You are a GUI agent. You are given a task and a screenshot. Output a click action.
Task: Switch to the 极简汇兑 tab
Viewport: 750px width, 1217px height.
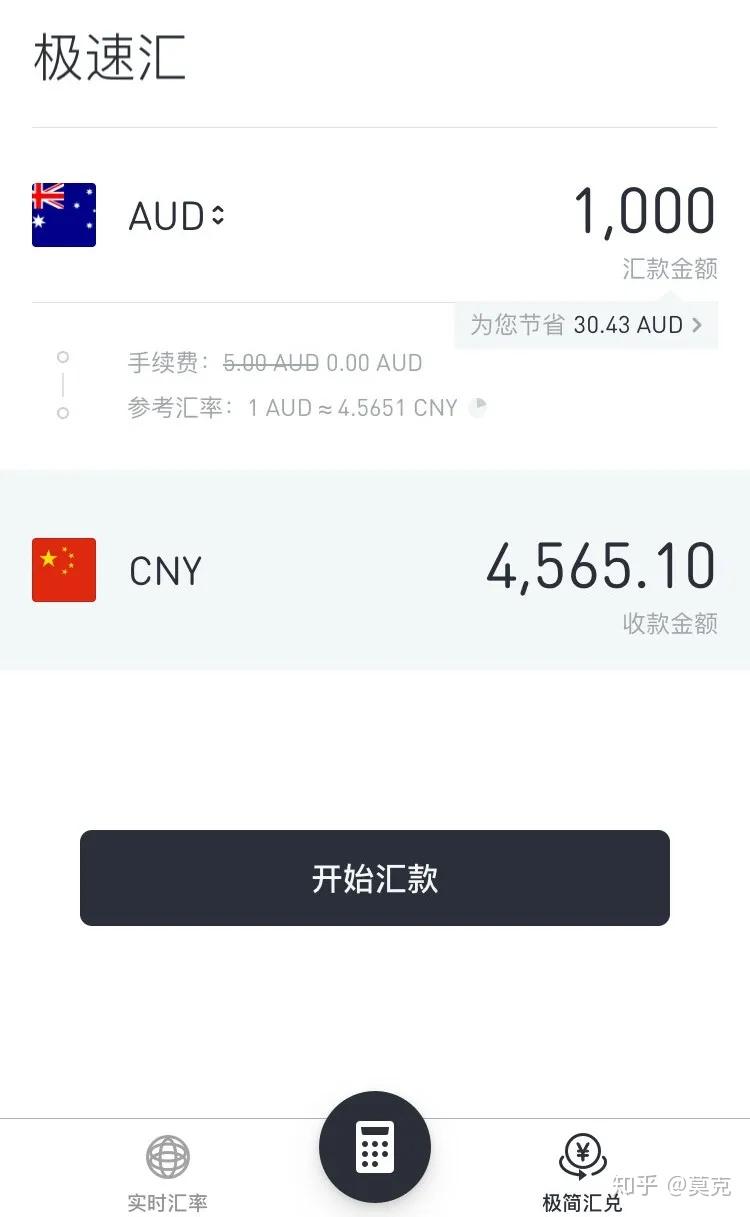point(583,1202)
